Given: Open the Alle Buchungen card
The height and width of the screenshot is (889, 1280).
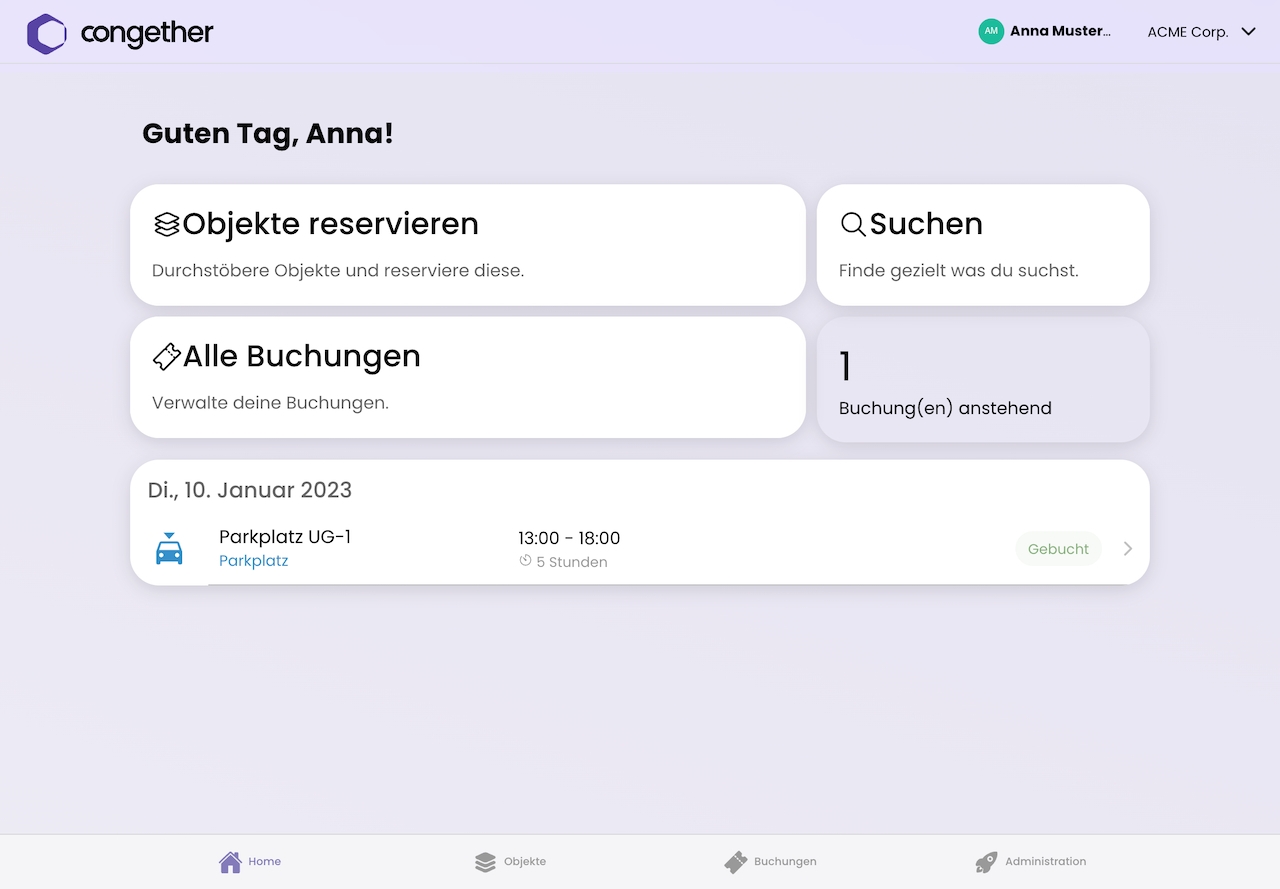Looking at the screenshot, I should click(x=467, y=378).
